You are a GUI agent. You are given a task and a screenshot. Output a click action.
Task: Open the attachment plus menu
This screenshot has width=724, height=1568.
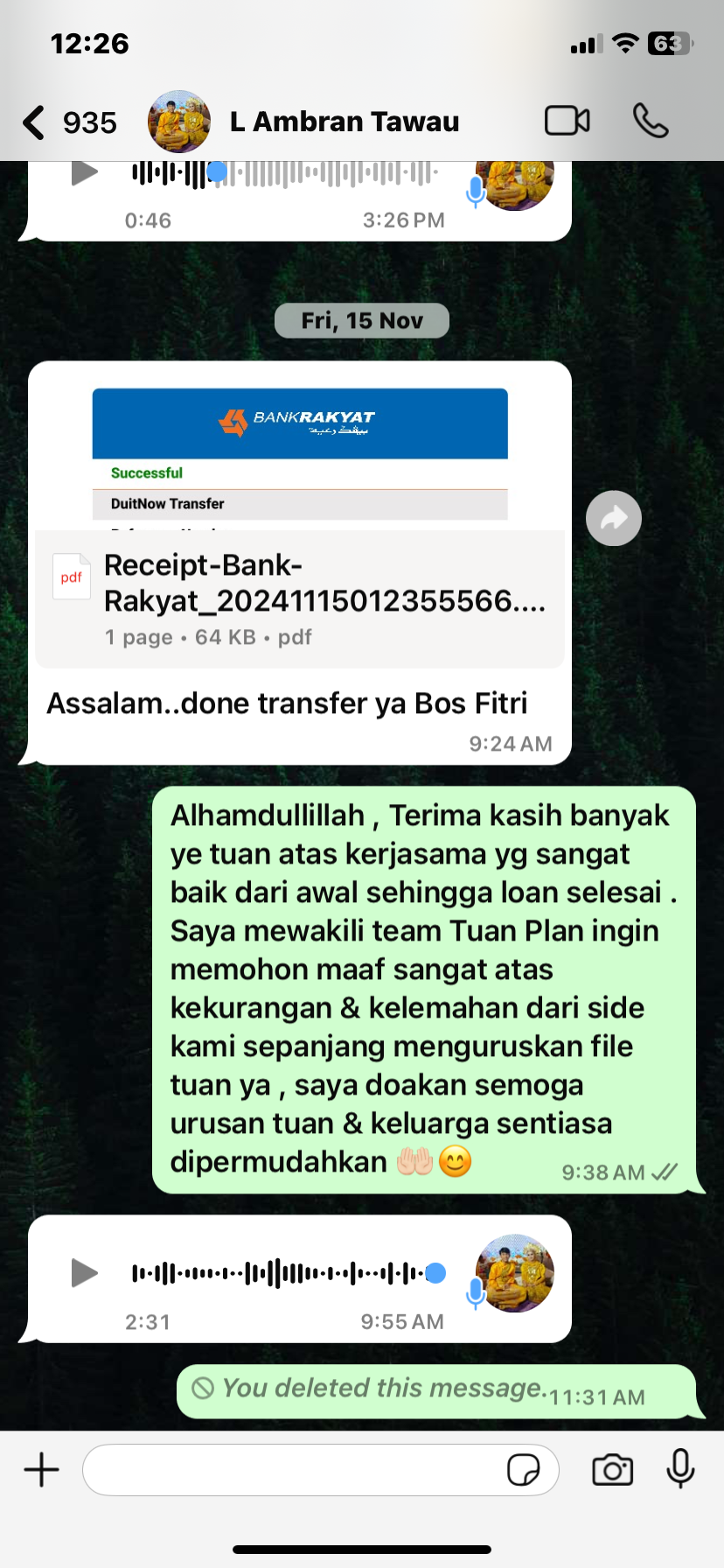click(41, 1469)
